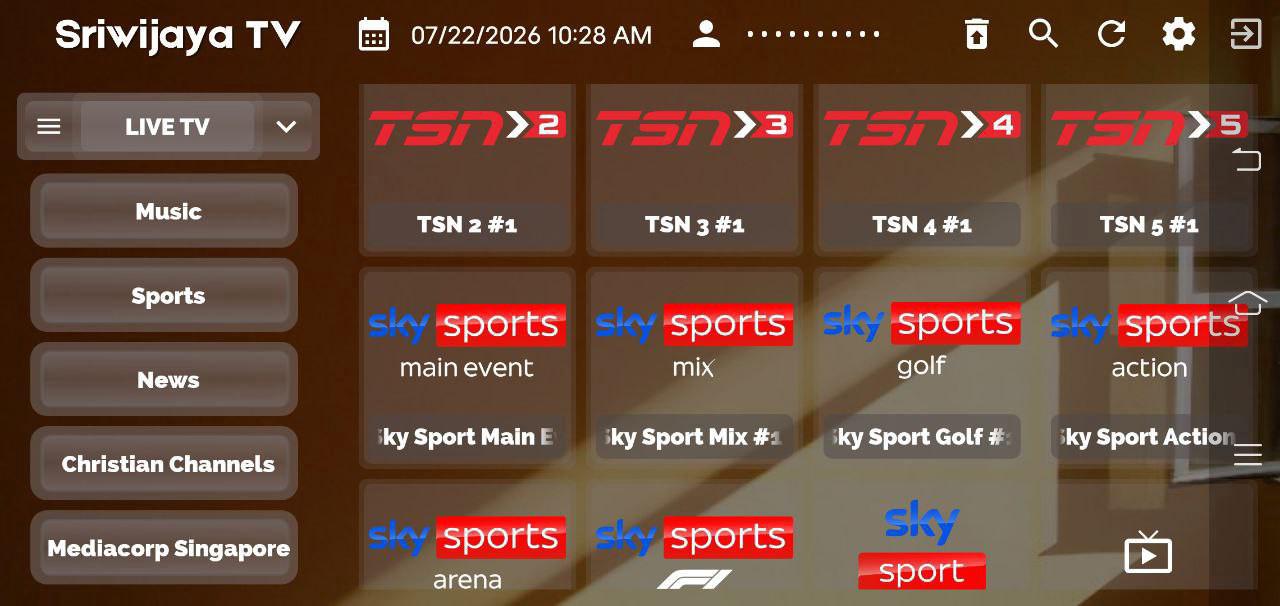Watch Sky Sports Main Event channel
Viewport: 1280px width, 606px height.
(467, 365)
